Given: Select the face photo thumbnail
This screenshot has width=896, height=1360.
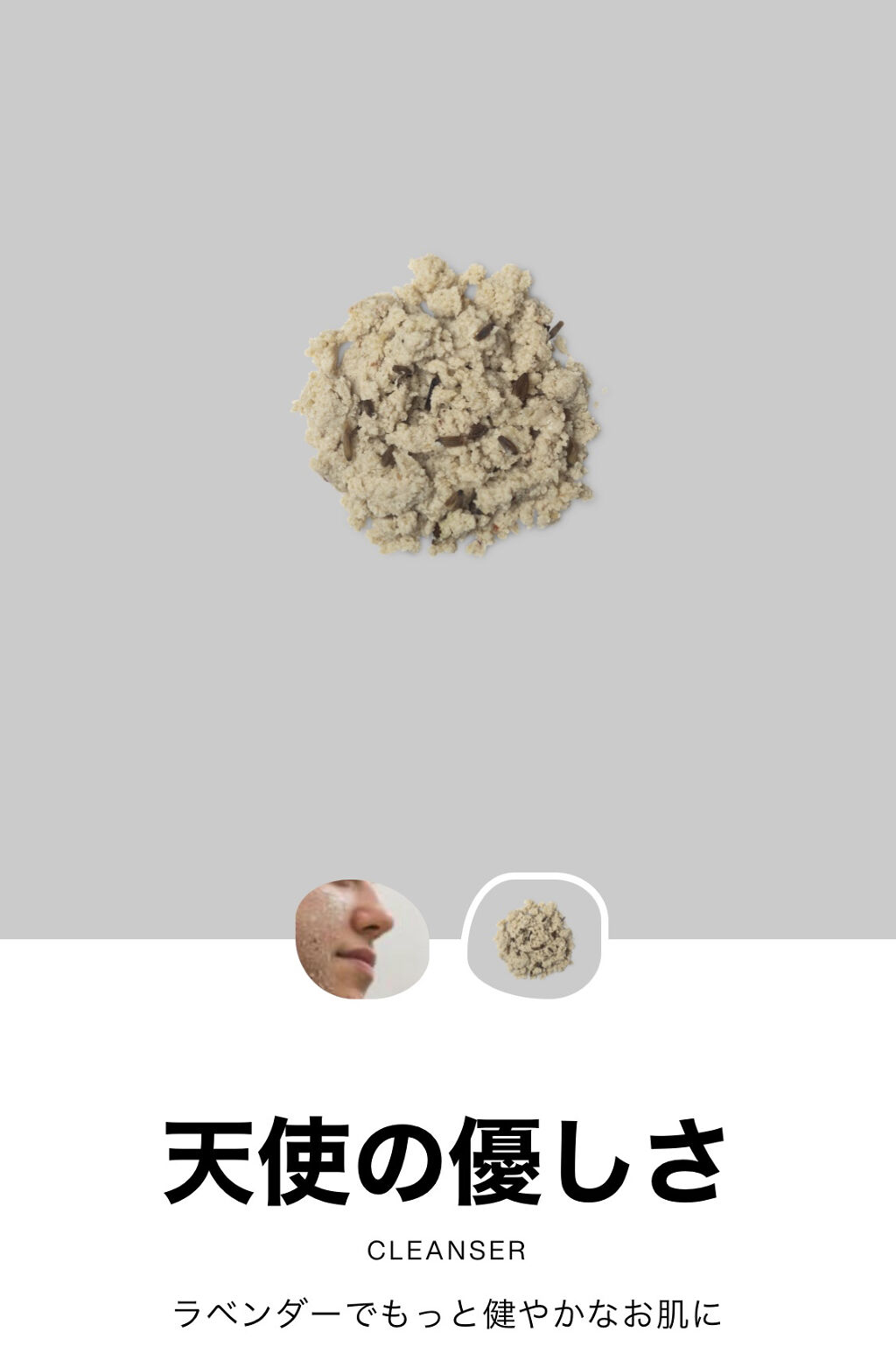Looking at the screenshot, I should (362, 939).
